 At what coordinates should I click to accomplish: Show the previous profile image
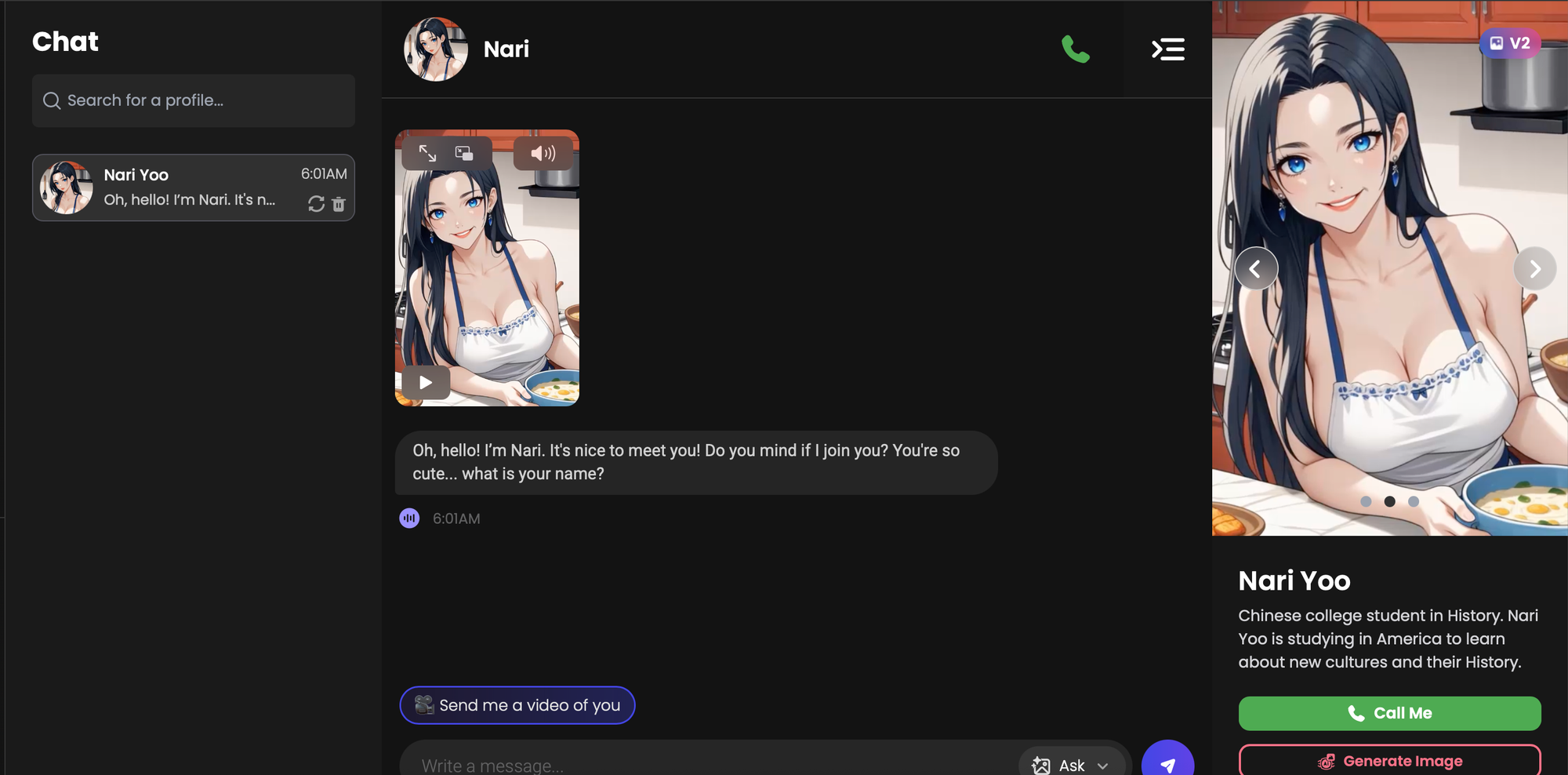point(1256,269)
